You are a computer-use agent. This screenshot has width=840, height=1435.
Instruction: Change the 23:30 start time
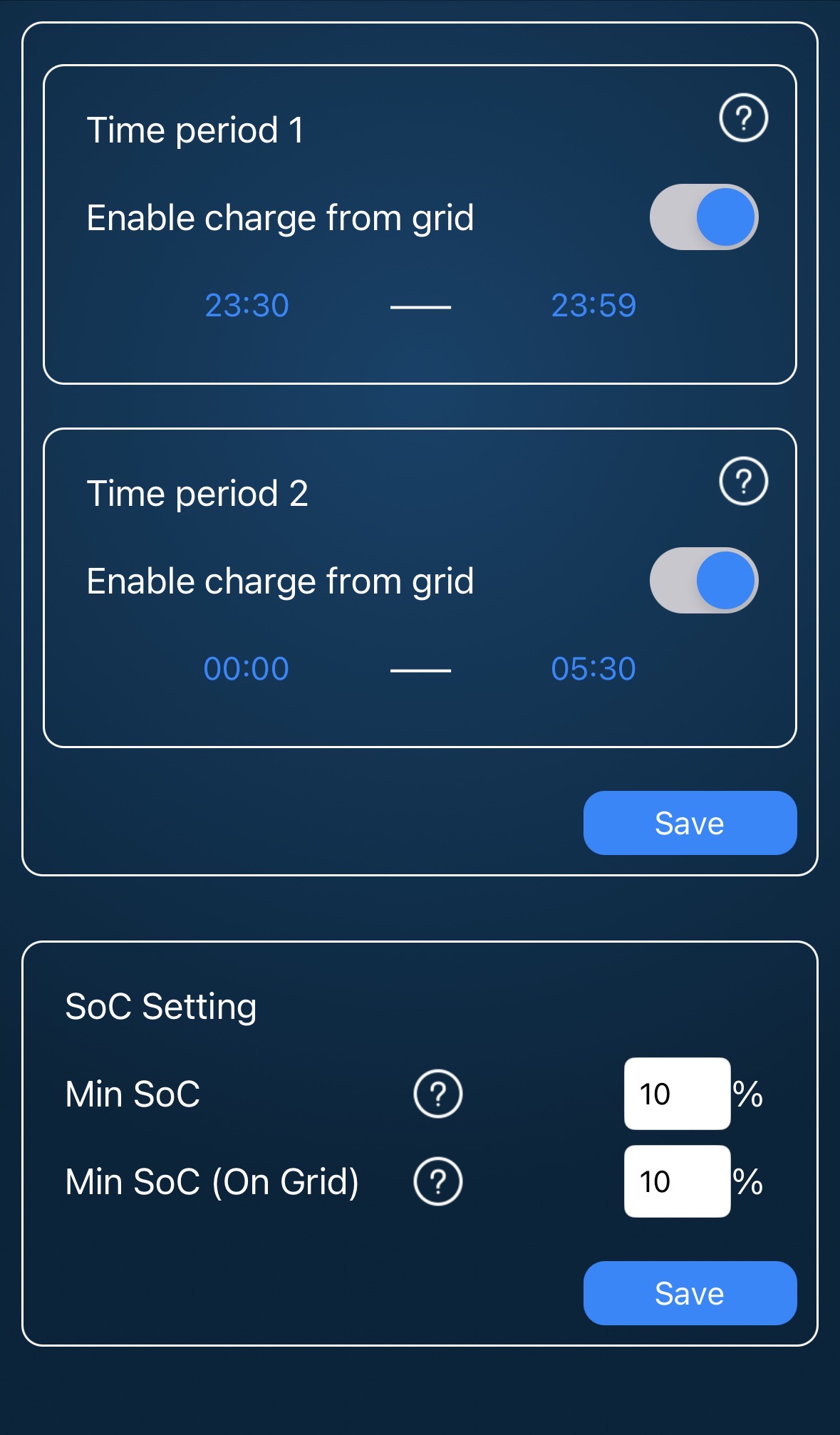coord(247,306)
